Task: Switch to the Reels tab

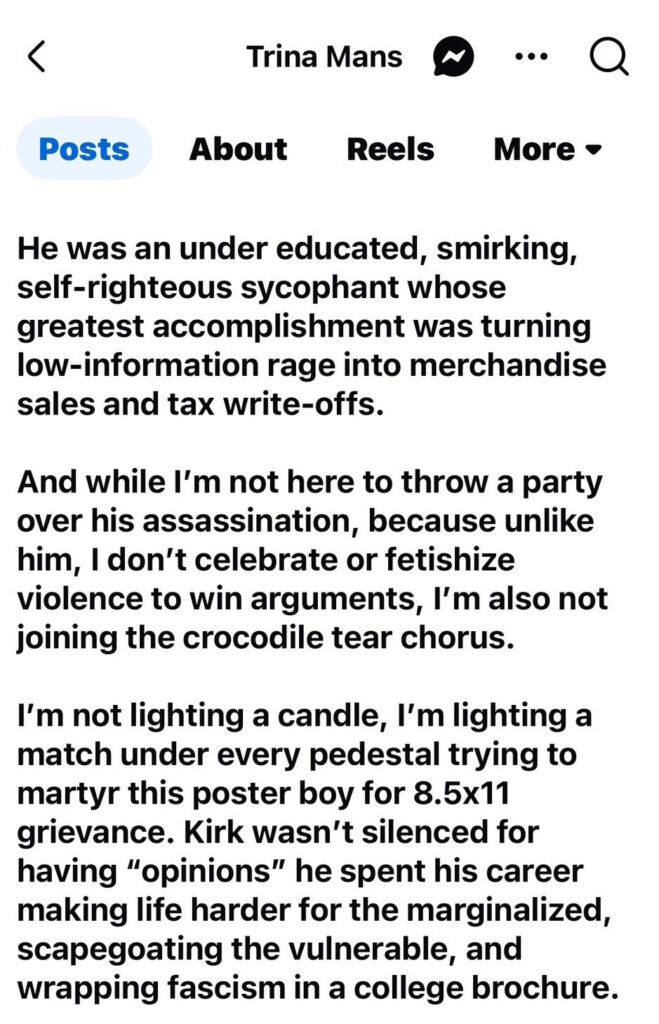Action: click(x=390, y=149)
